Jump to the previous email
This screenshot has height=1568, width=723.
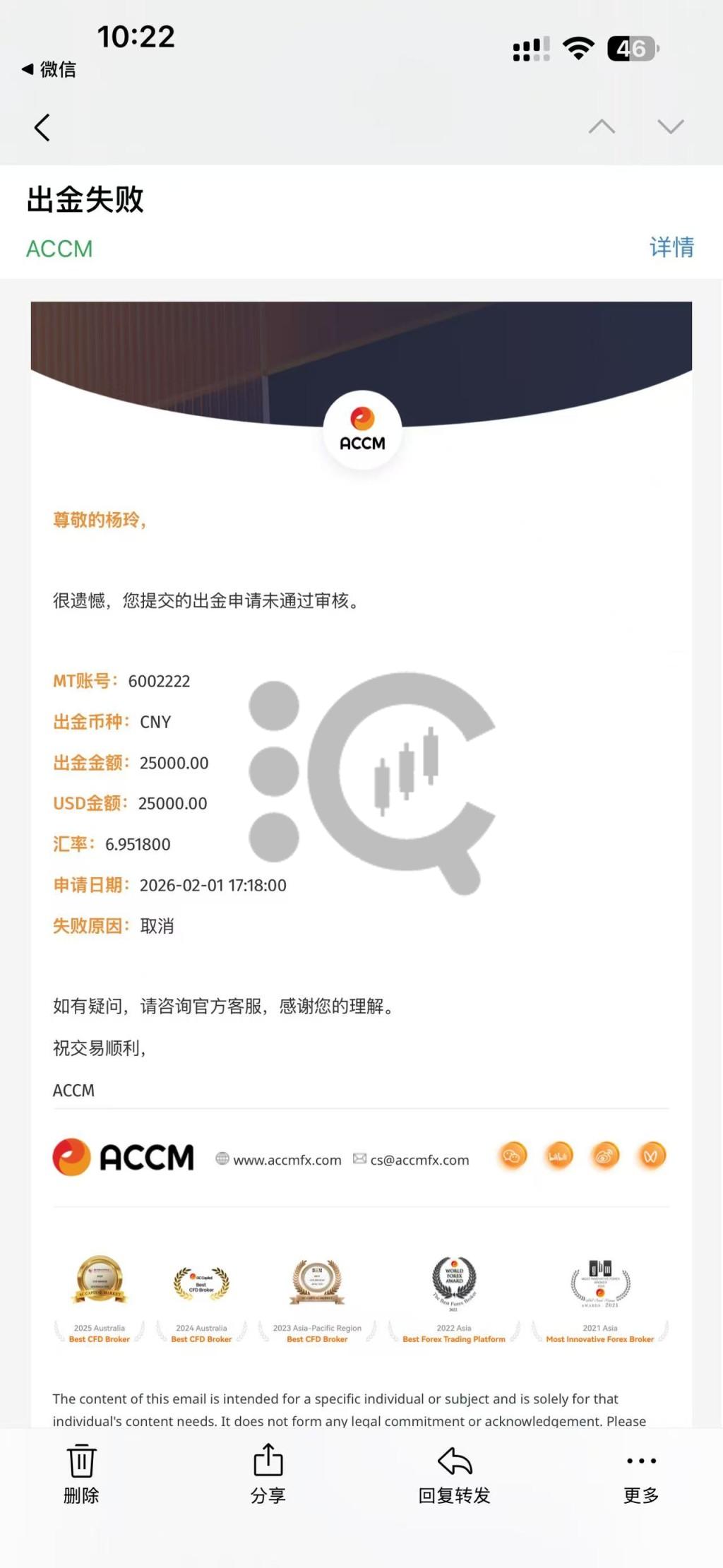[x=602, y=126]
